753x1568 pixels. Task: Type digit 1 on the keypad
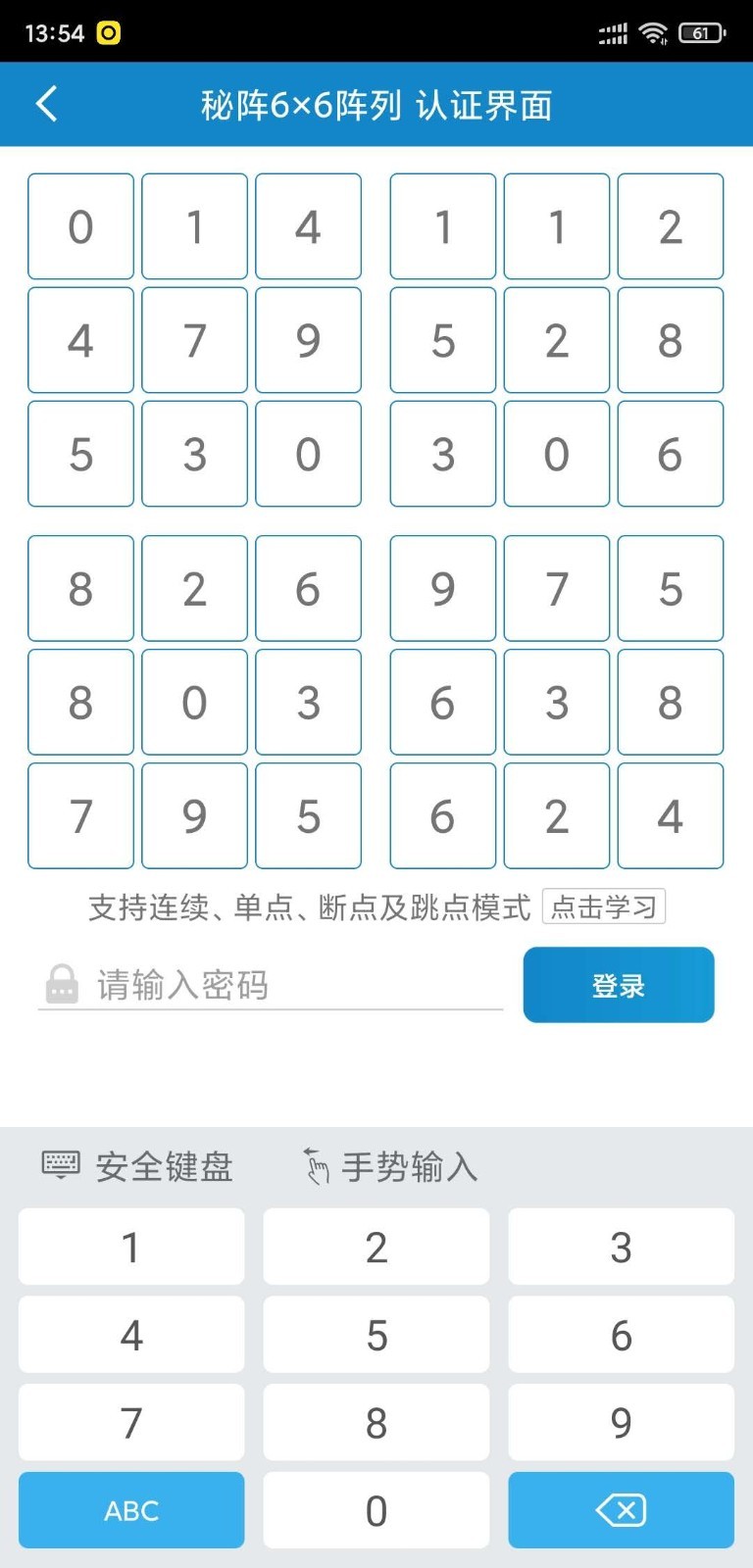(131, 1247)
